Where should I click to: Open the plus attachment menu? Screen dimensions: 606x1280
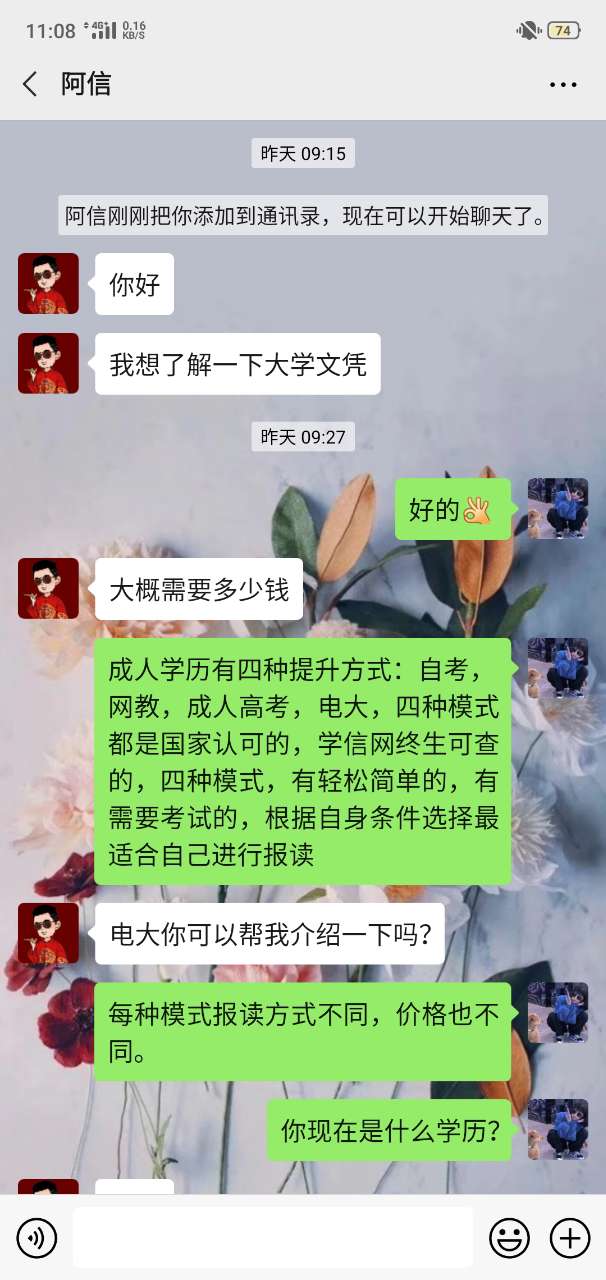coord(570,1239)
